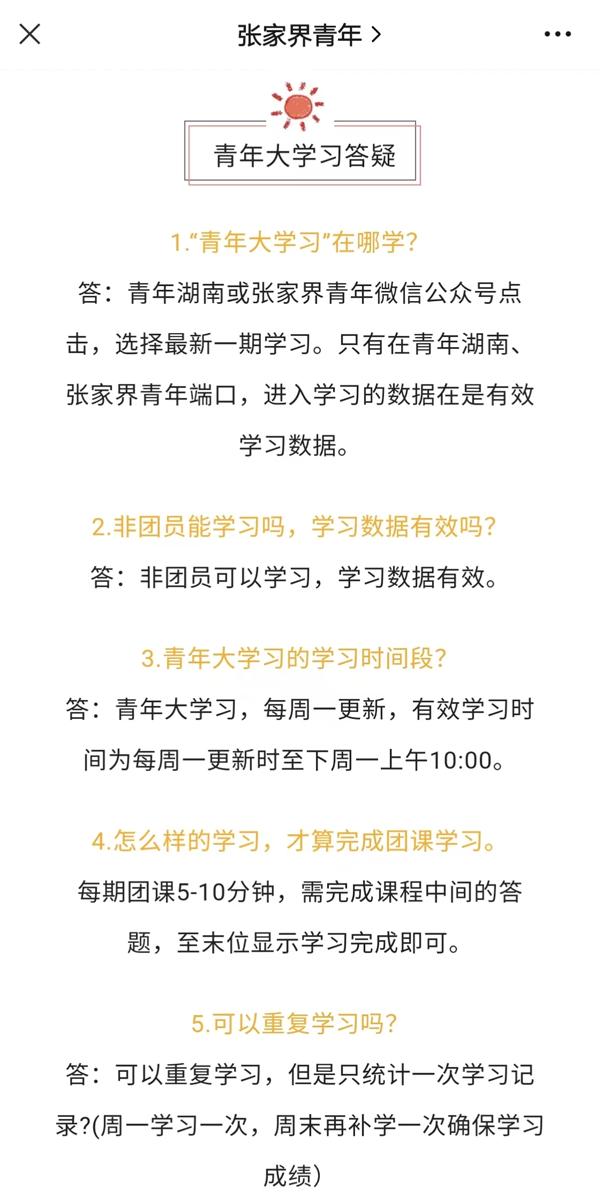Close the article page
The height and width of the screenshot is (1198, 600).
coord(31,35)
